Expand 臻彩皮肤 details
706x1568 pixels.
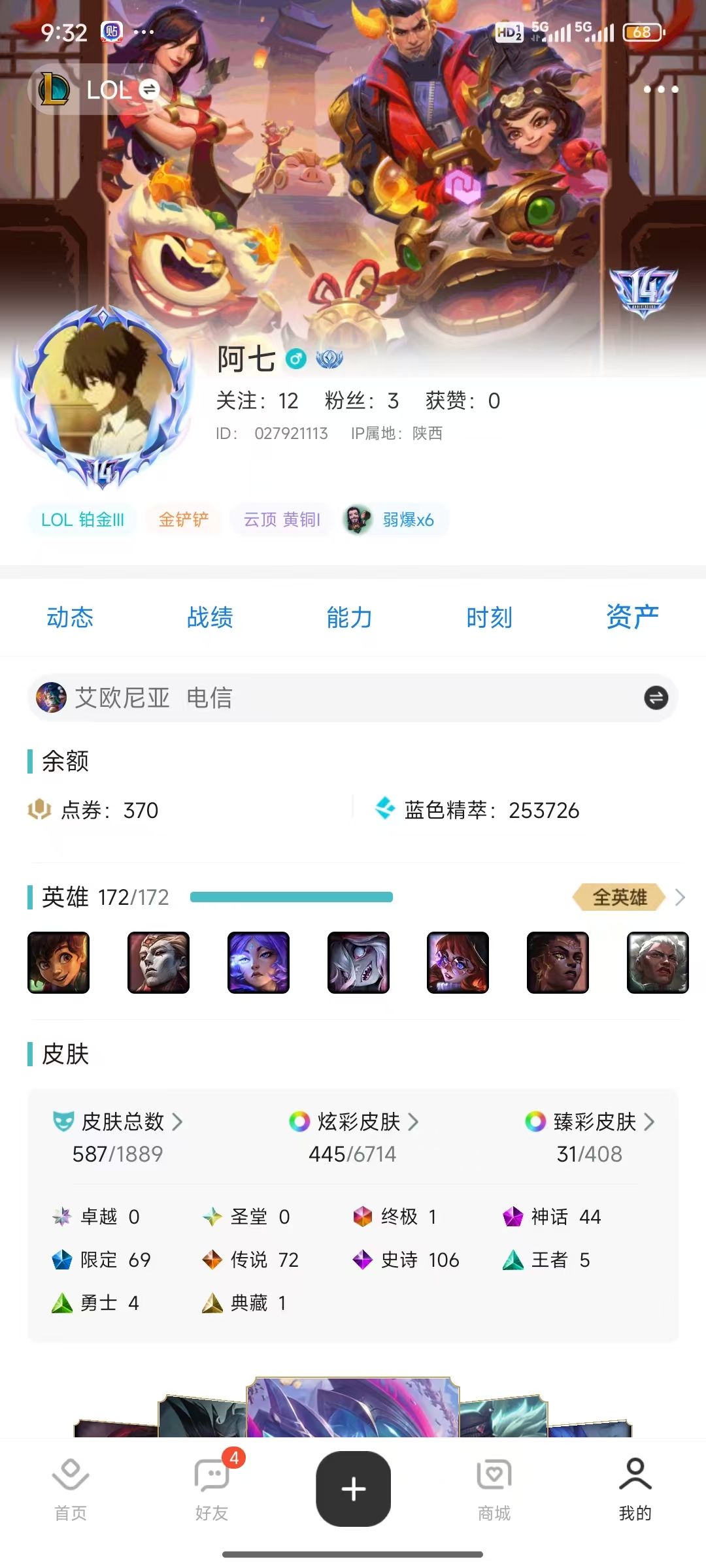[x=587, y=1123]
